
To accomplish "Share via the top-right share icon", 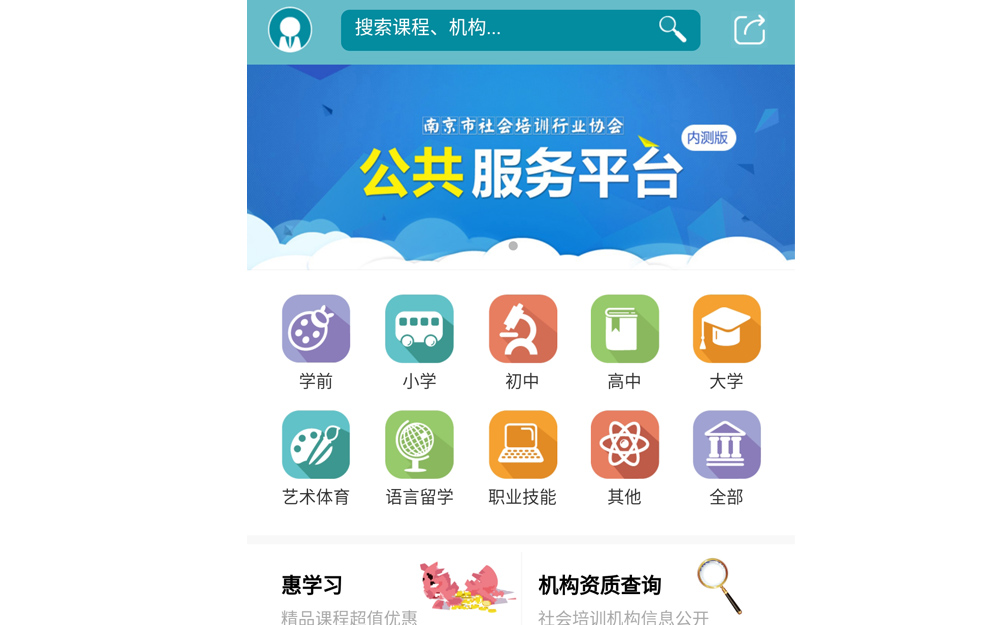I will coord(749,30).
